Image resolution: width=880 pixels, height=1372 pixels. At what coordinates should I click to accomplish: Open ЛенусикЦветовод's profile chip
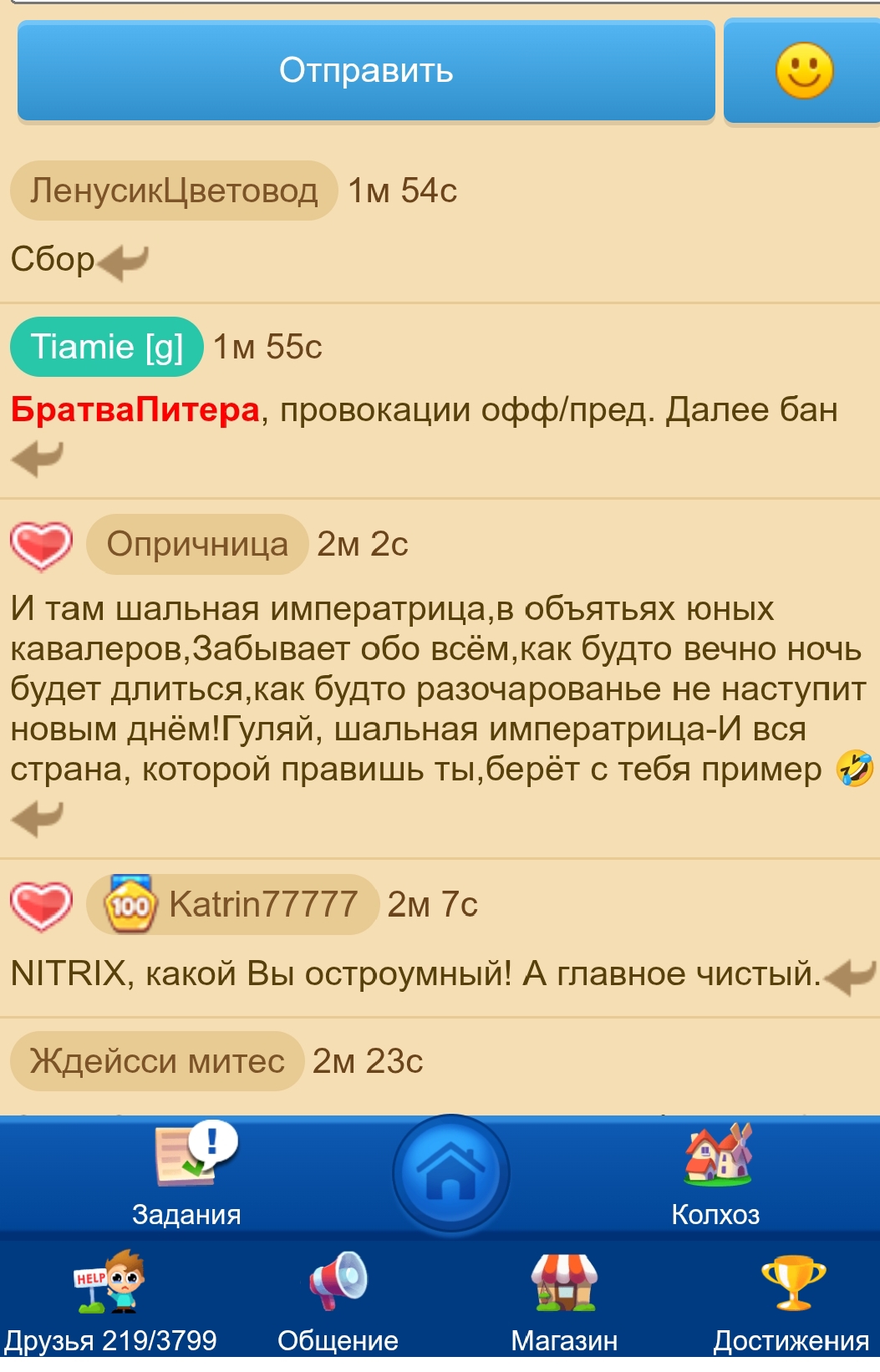click(x=174, y=191)
